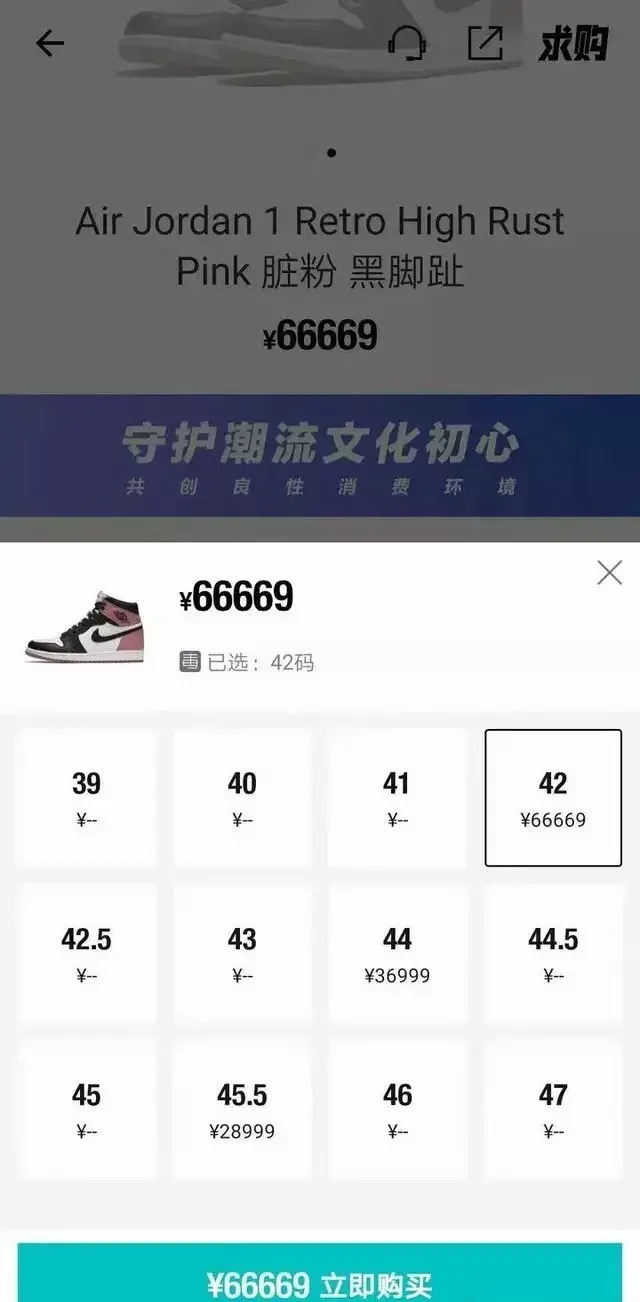
Task: Select size 44 priced ¥36999
Action: pos(397,954)
